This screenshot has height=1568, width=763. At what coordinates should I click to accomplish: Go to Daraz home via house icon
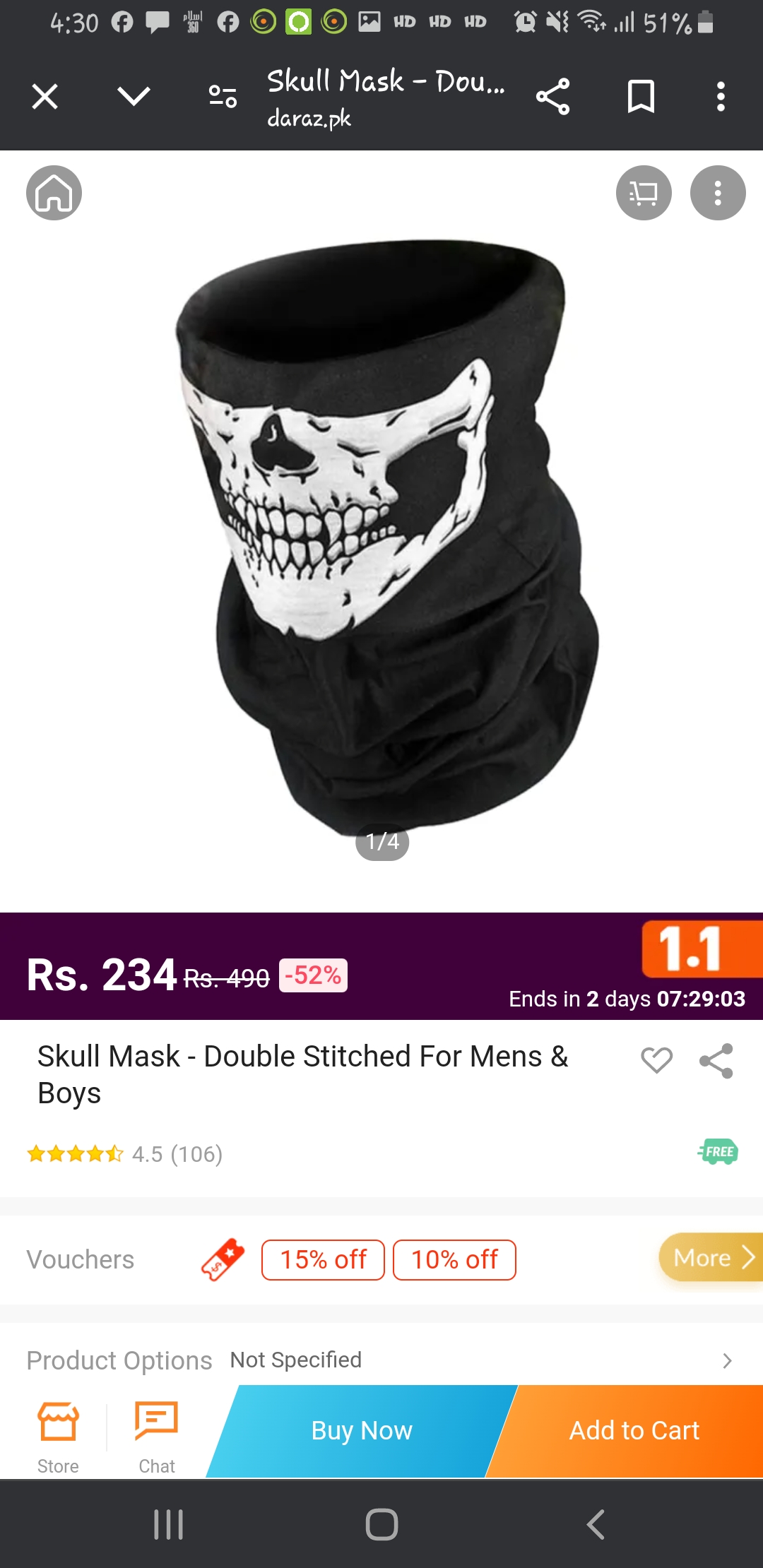pyautogui.click(x=54, y=193)
